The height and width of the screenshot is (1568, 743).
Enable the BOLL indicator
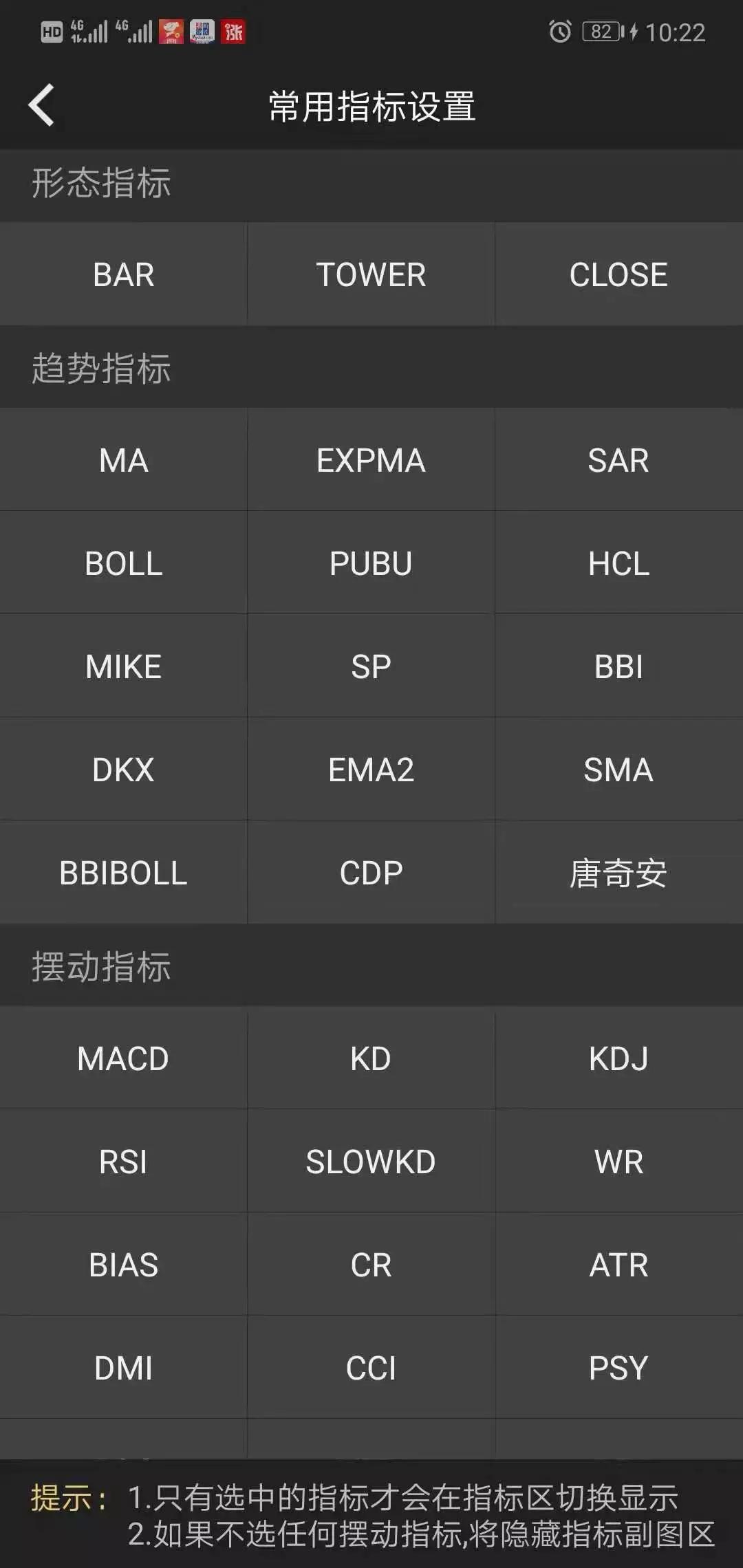pos(123,564)
